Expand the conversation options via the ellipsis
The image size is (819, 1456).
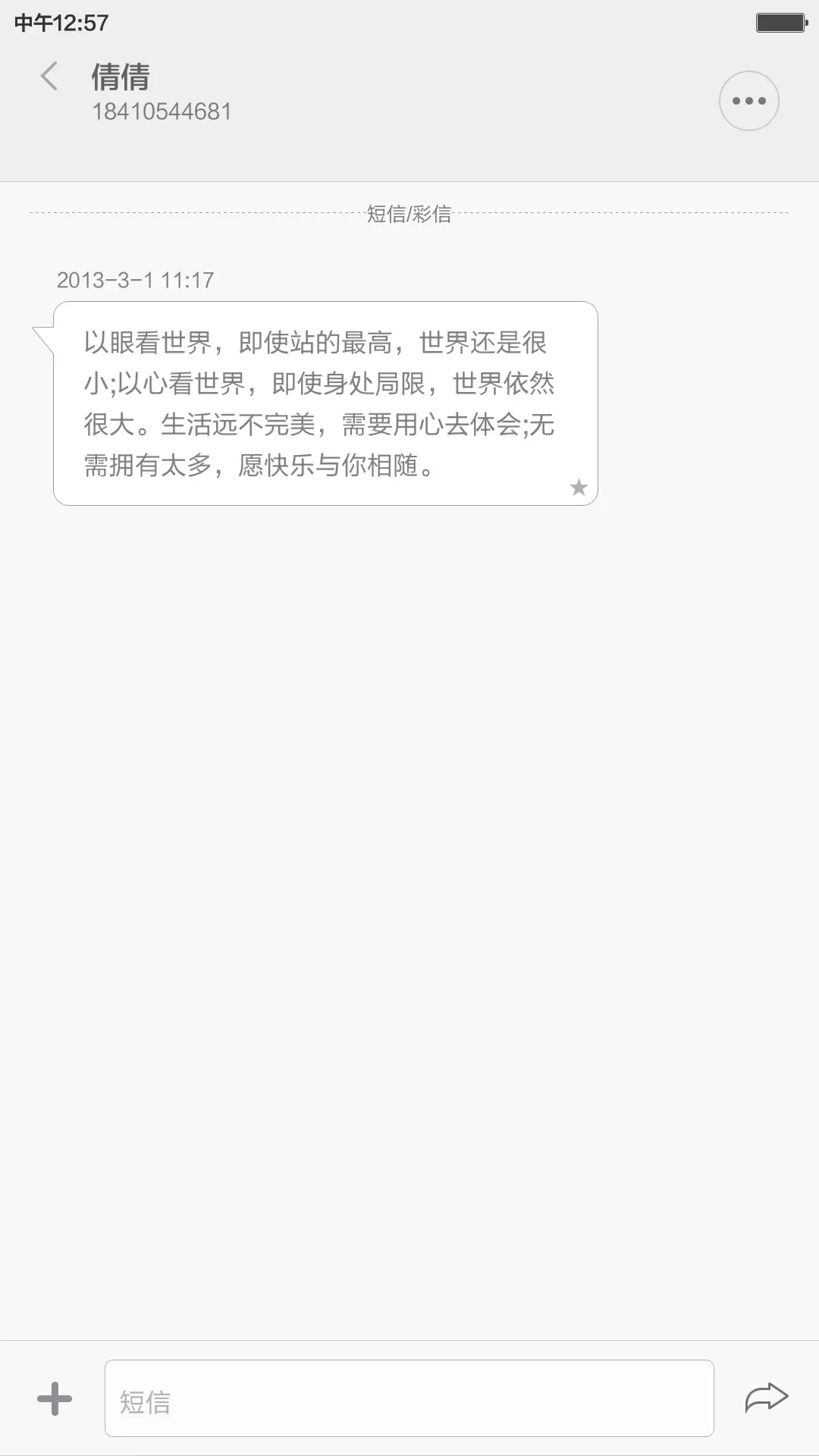(749, 100)
